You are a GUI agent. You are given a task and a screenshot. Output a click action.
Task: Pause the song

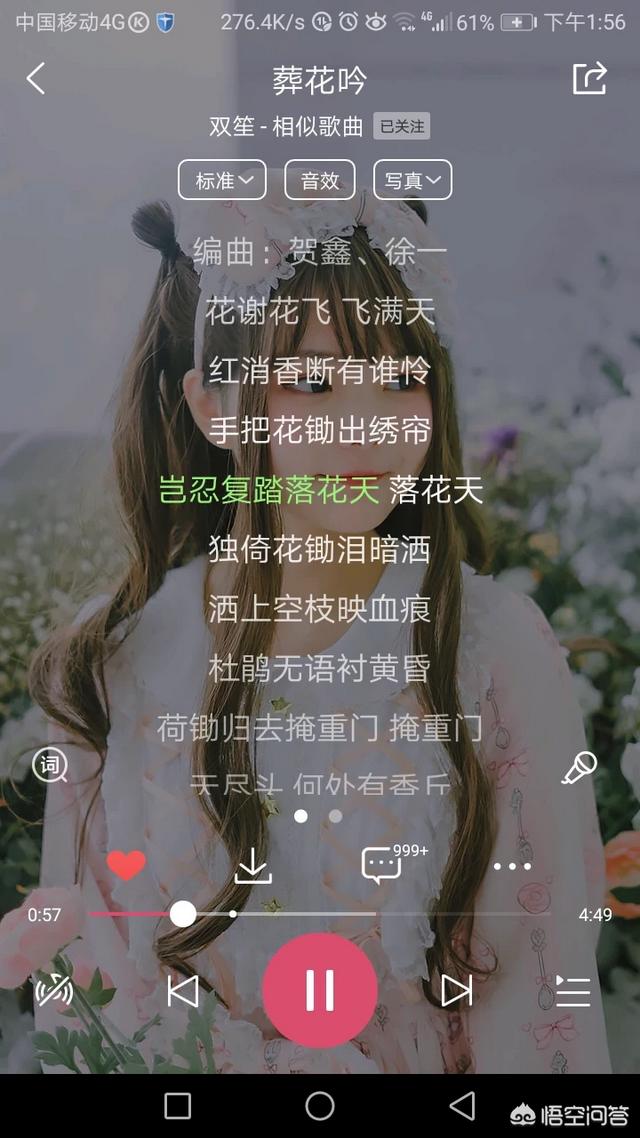[320, 991]
